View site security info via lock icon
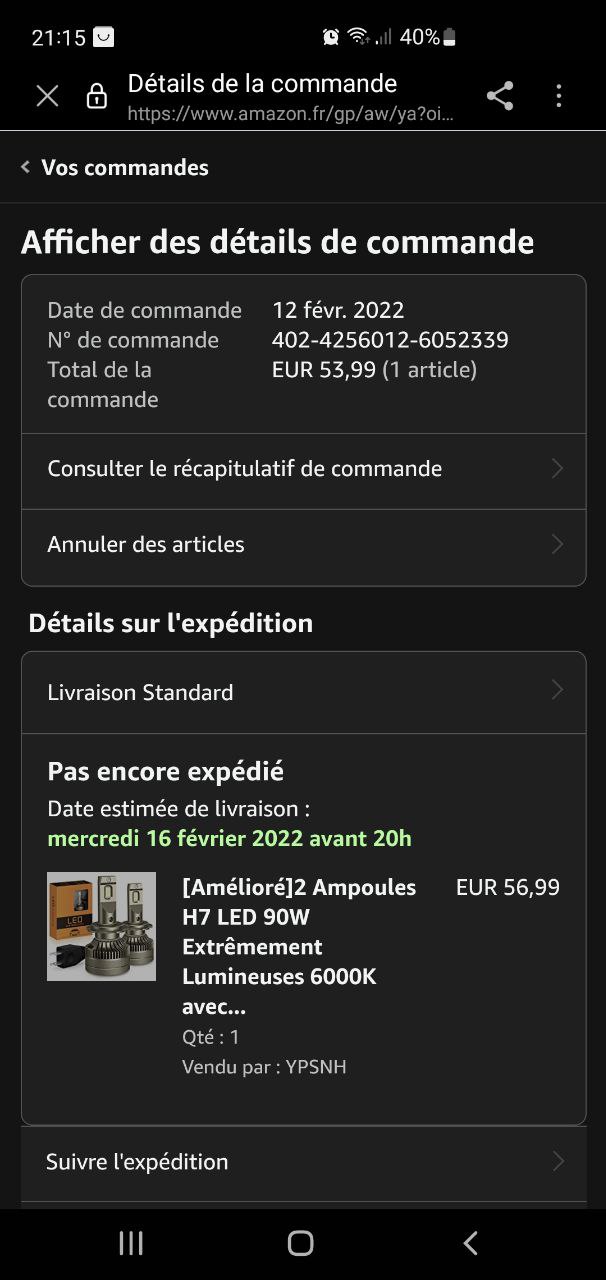This screenshot has width=606, height=1280. pyautogui.click(x=97, y=96)
